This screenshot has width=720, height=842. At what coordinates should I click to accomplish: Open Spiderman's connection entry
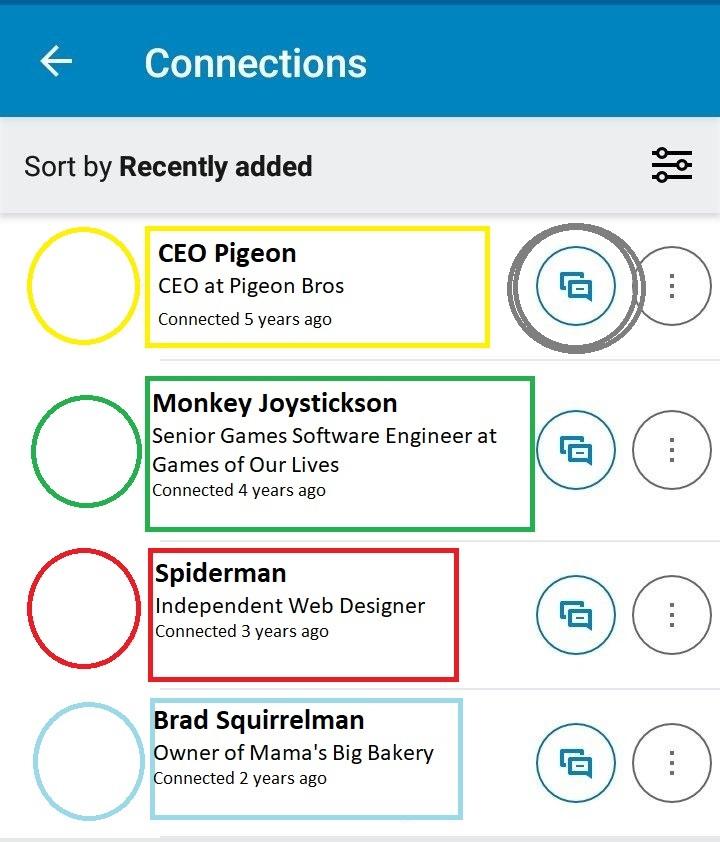click(x=303, y=615)
